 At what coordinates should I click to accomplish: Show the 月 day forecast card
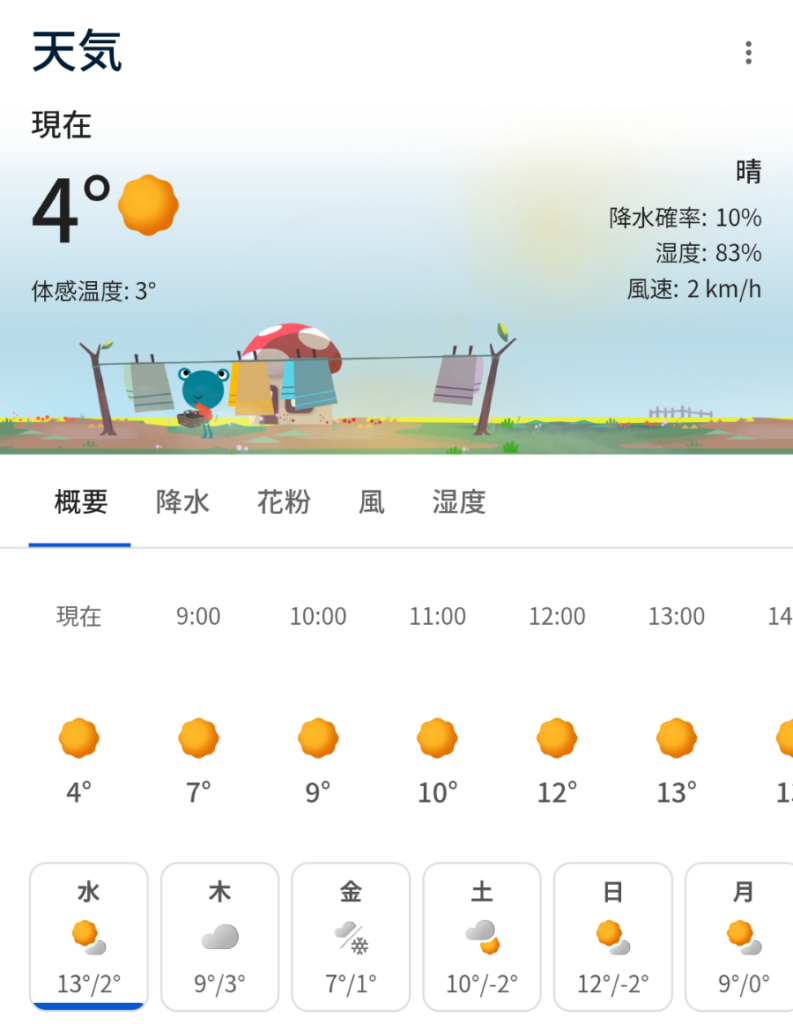(x=742, y=936)
